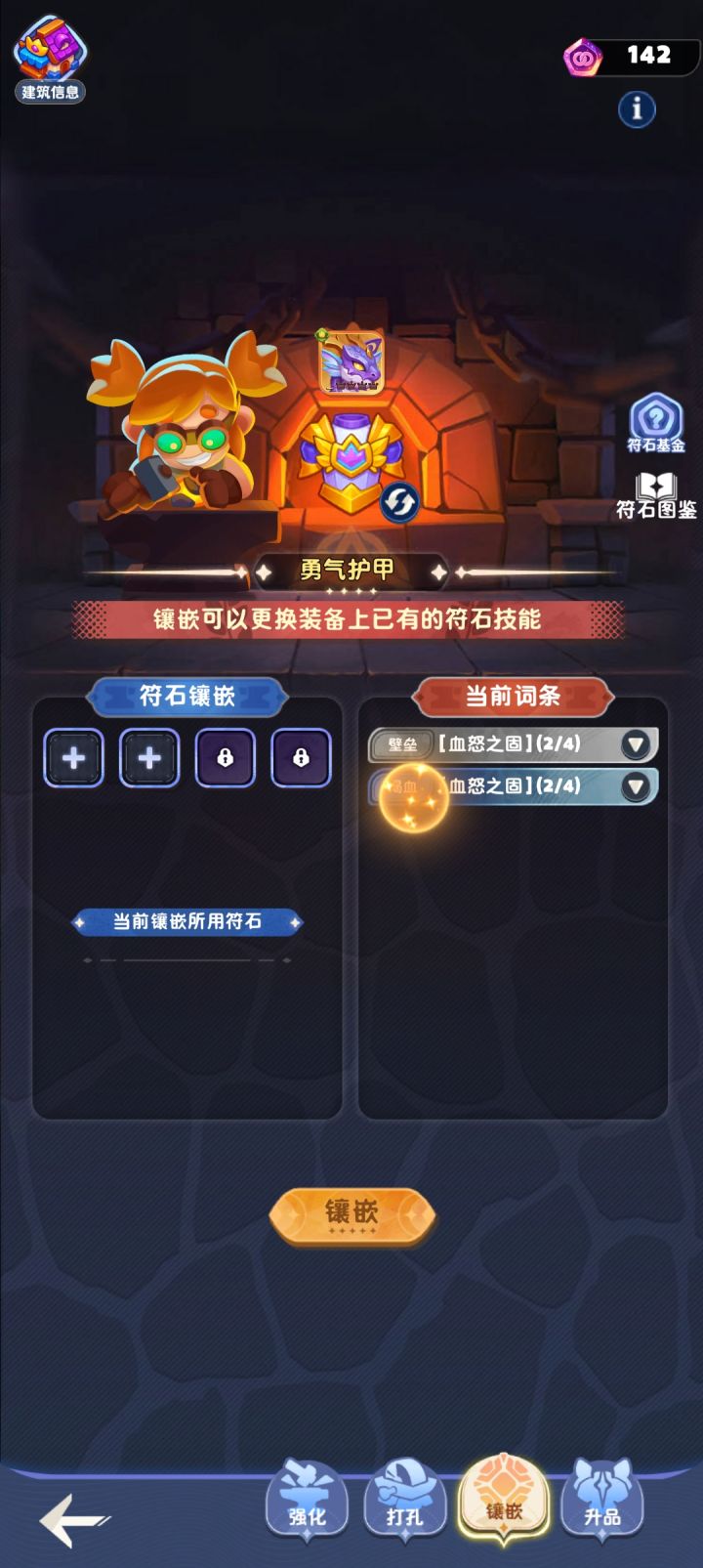Open the info tooltip via the i icon
Screen dimensions: 703x1568
636,110
